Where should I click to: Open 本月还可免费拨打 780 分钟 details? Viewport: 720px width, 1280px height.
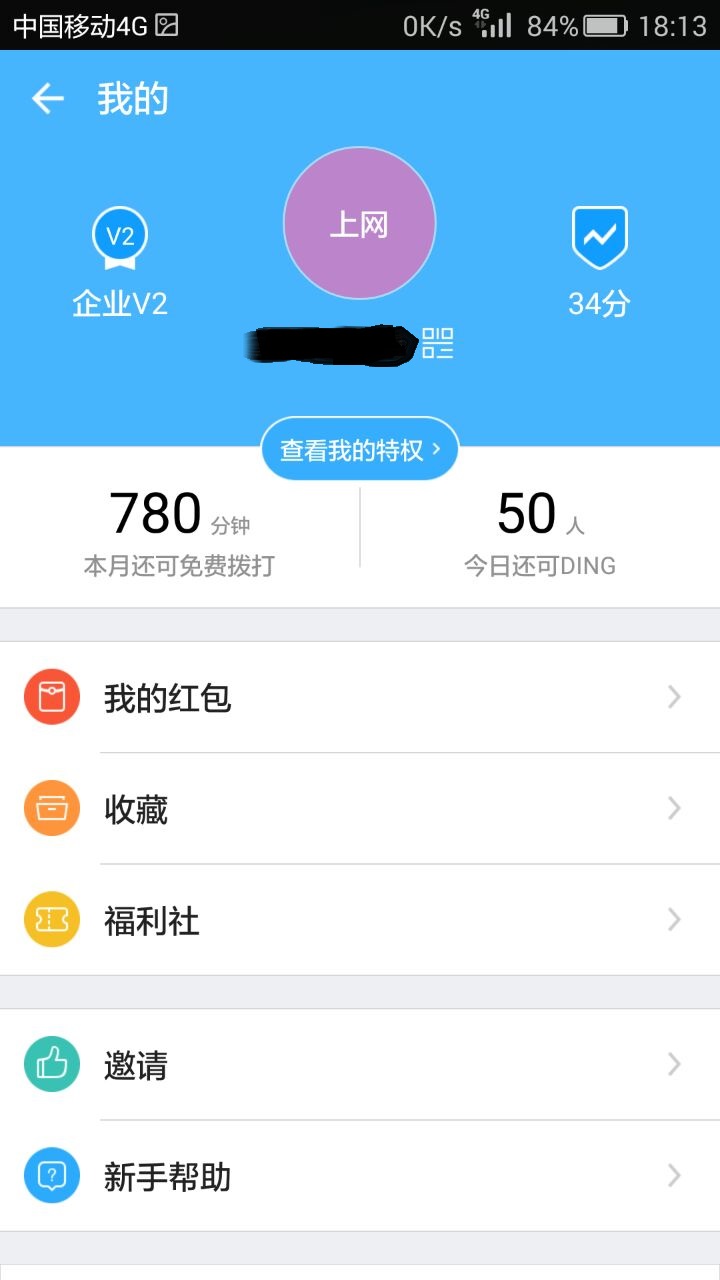(180, 532)
